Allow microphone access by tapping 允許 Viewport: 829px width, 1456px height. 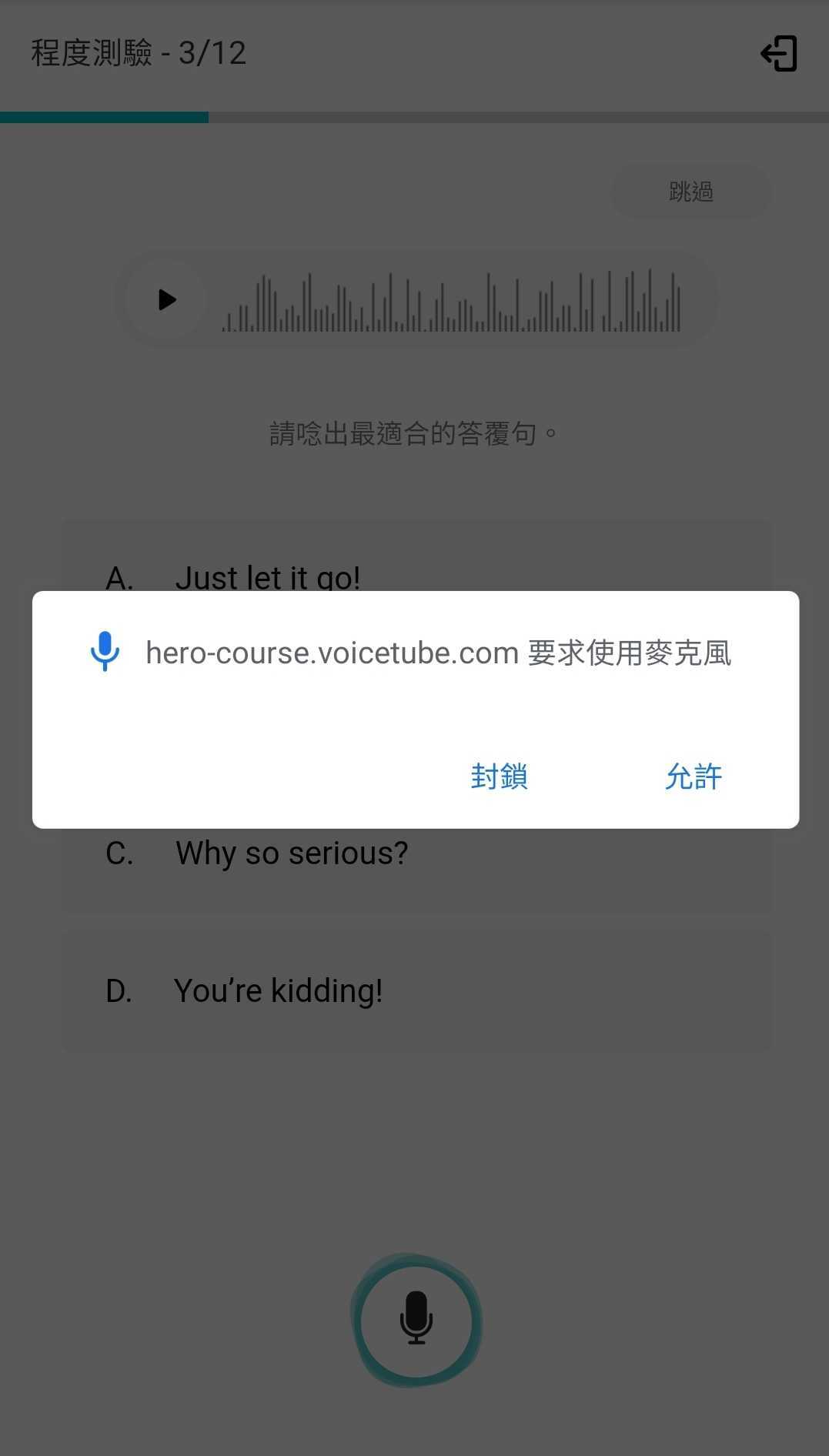(692, 777)
